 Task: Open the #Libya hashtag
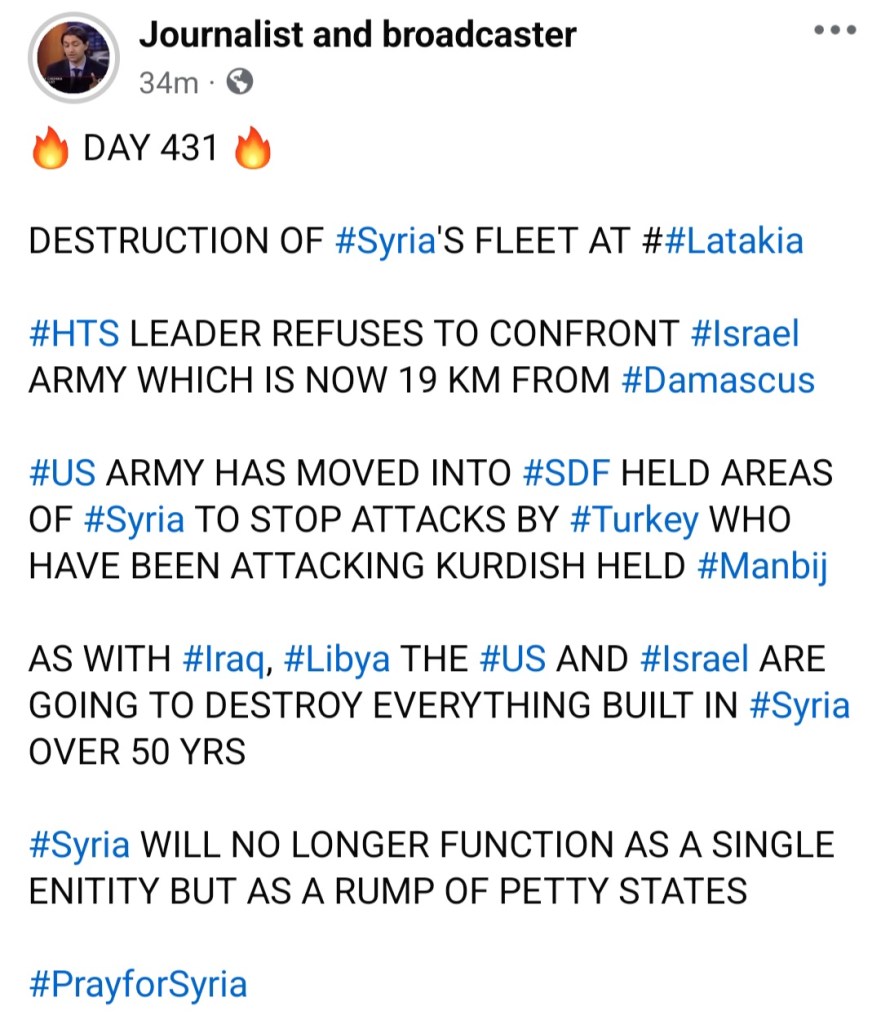coord(337,659)
